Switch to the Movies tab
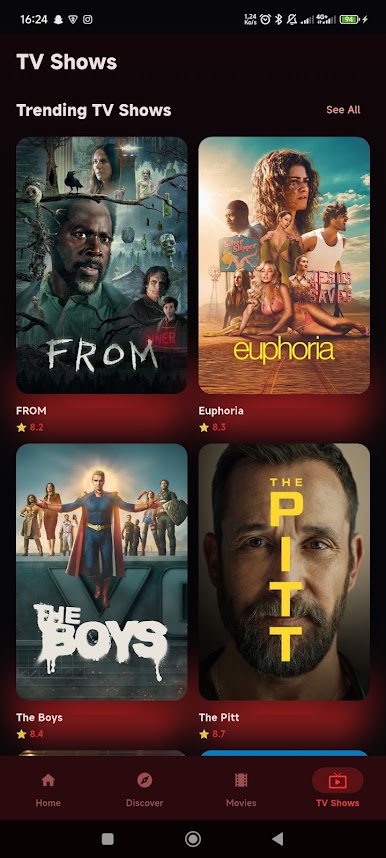386x858 pixels. tap(241, 789)
